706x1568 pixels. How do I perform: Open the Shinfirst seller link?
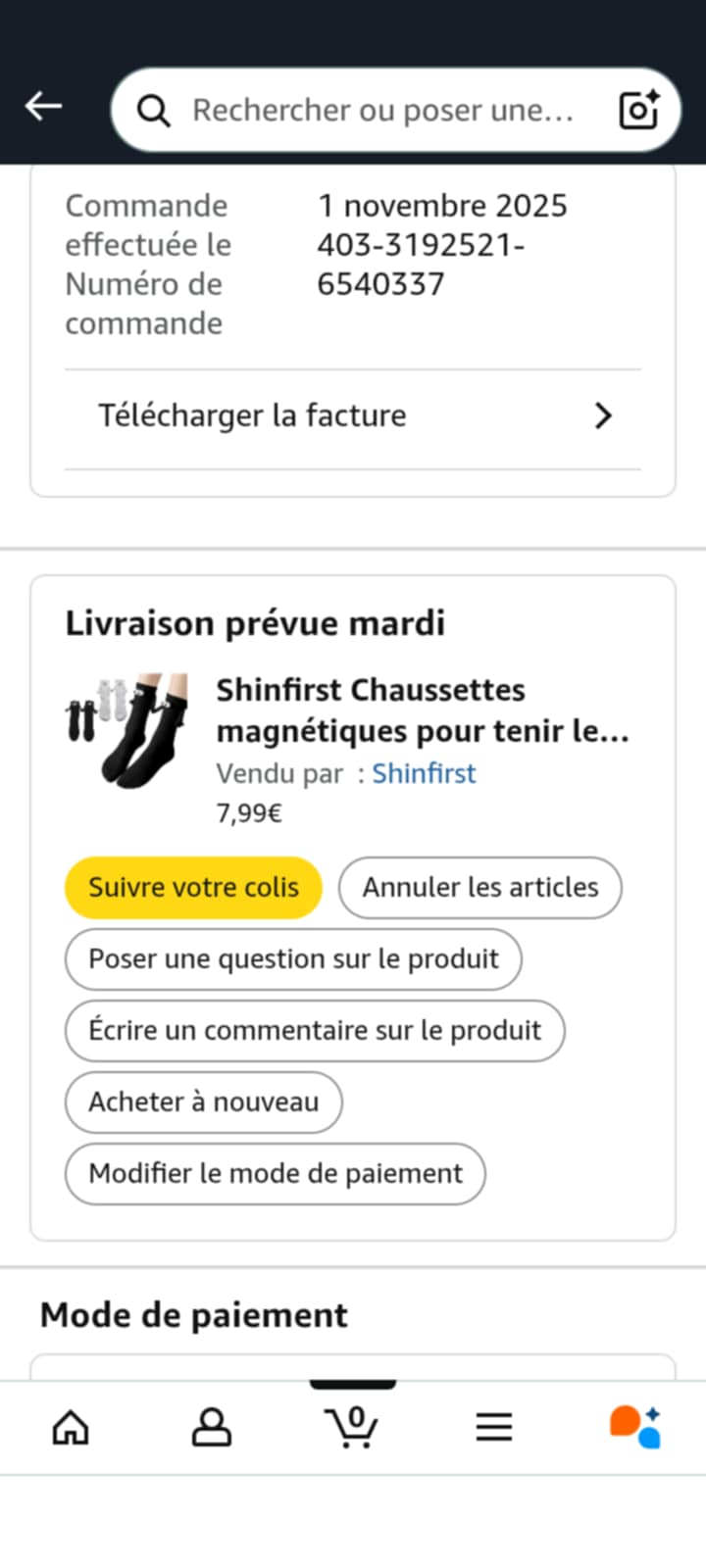(424, 773)
